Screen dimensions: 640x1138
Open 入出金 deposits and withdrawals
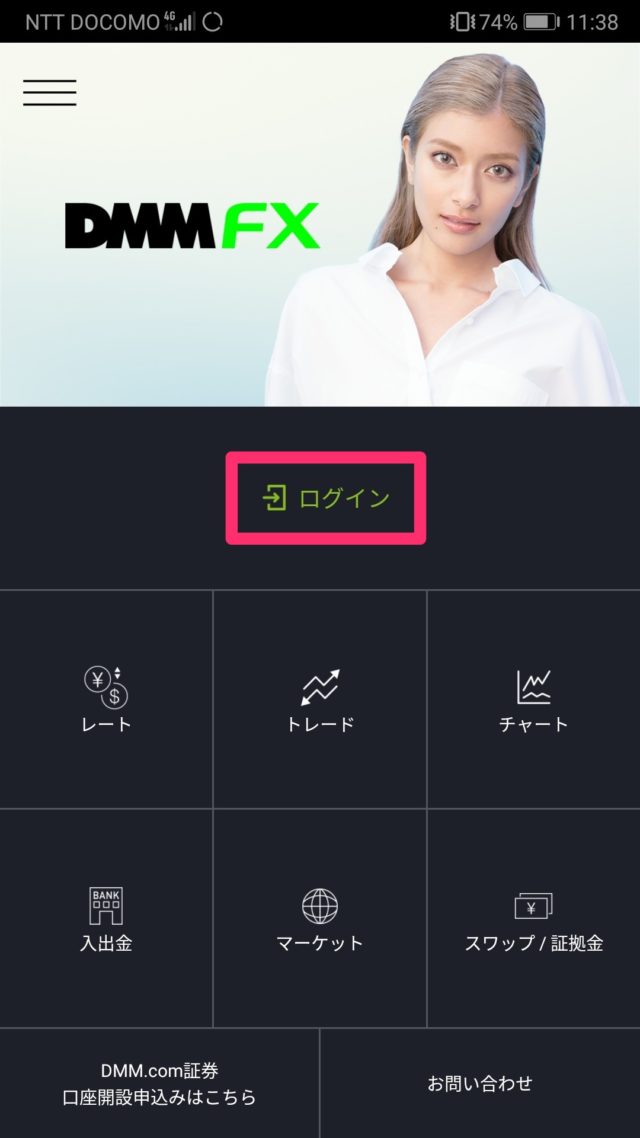click(106, 918)
